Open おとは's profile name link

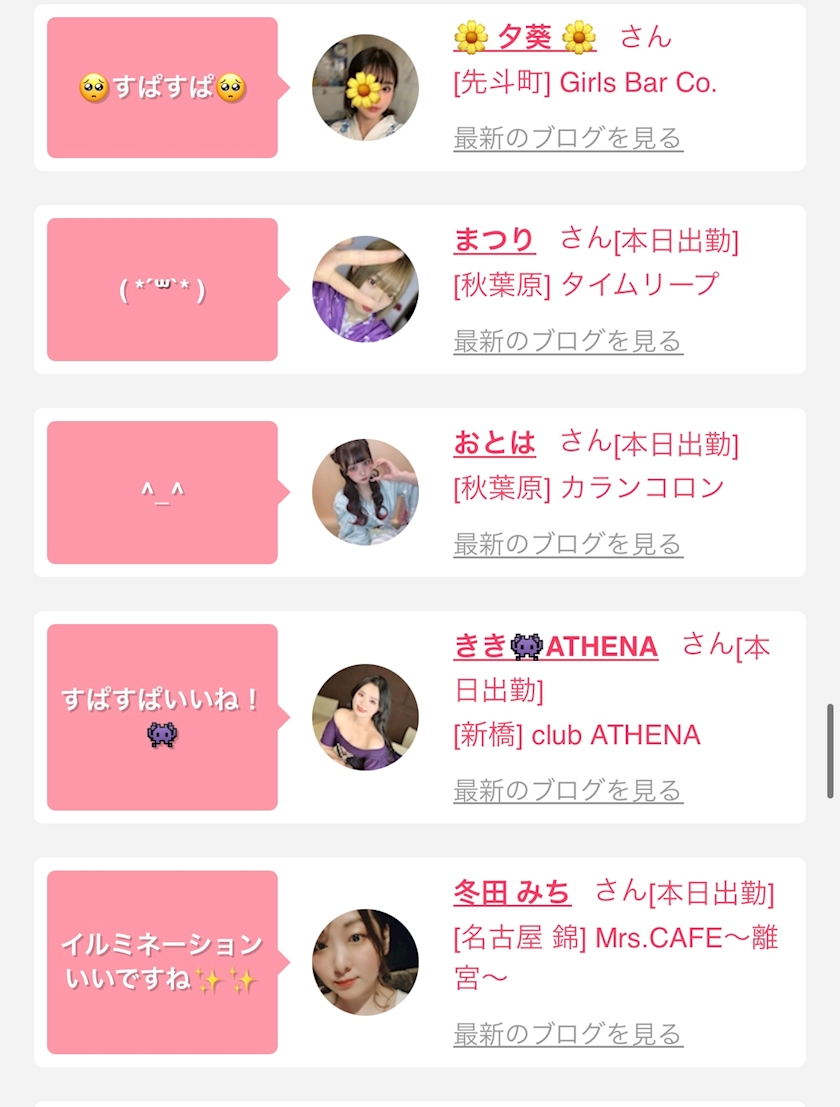pos(494,443)
